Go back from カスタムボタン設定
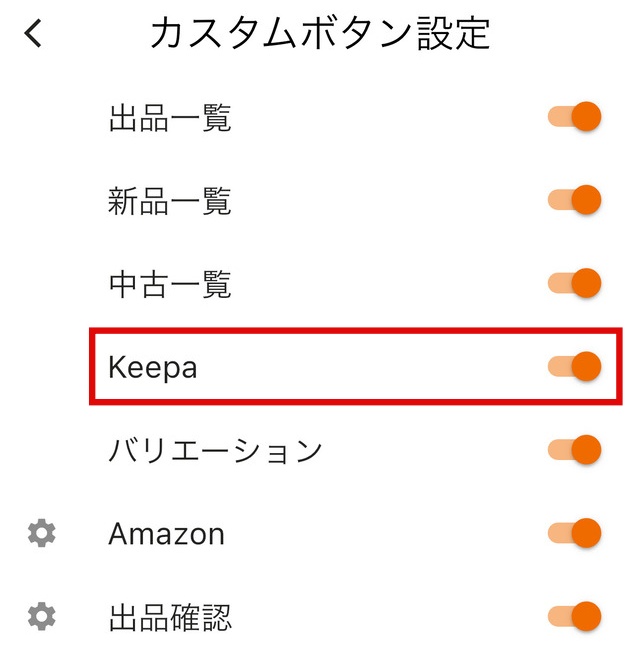Viewport: 640px width, 666px height. click(34, 34)
